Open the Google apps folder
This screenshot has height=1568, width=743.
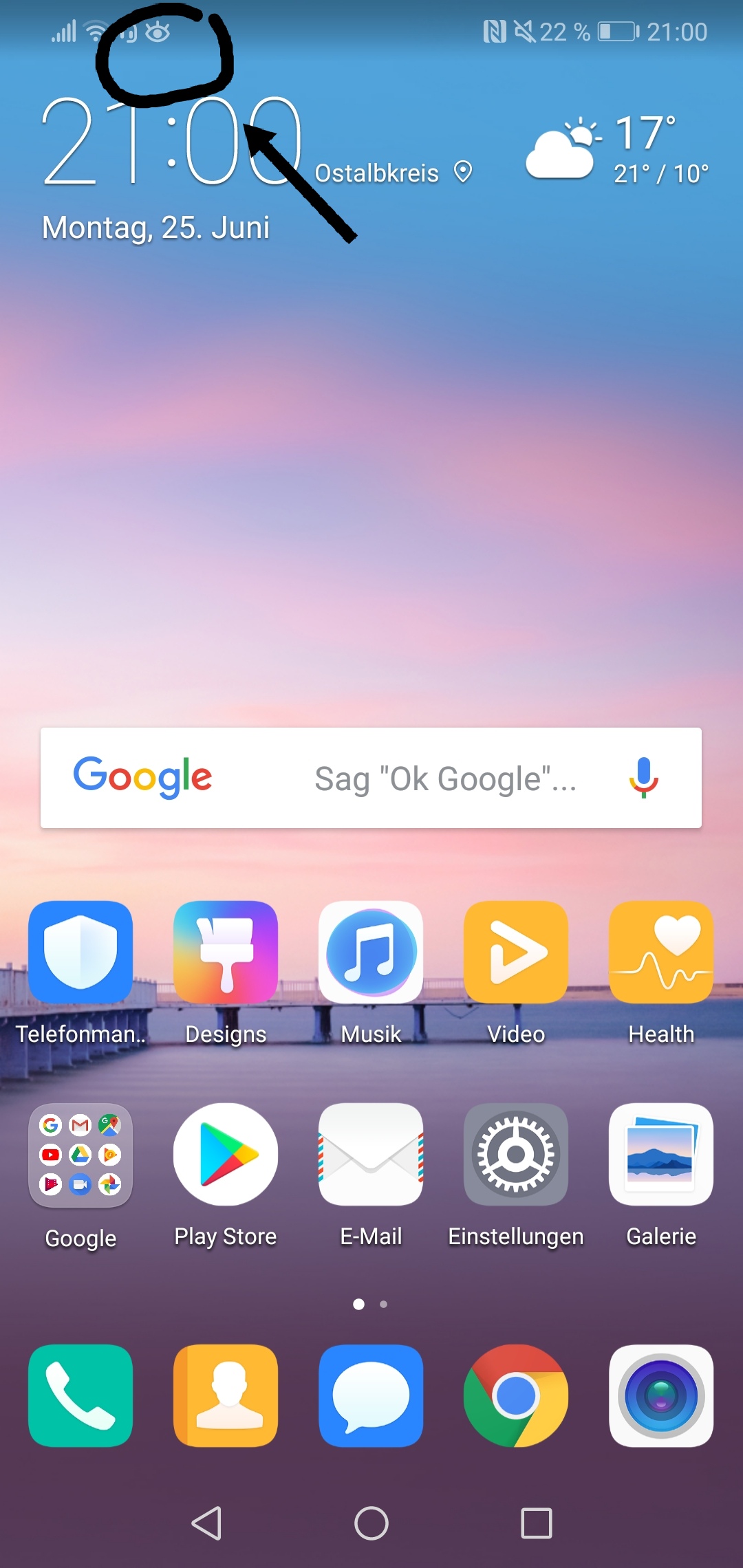click(x=80, y=1155)
